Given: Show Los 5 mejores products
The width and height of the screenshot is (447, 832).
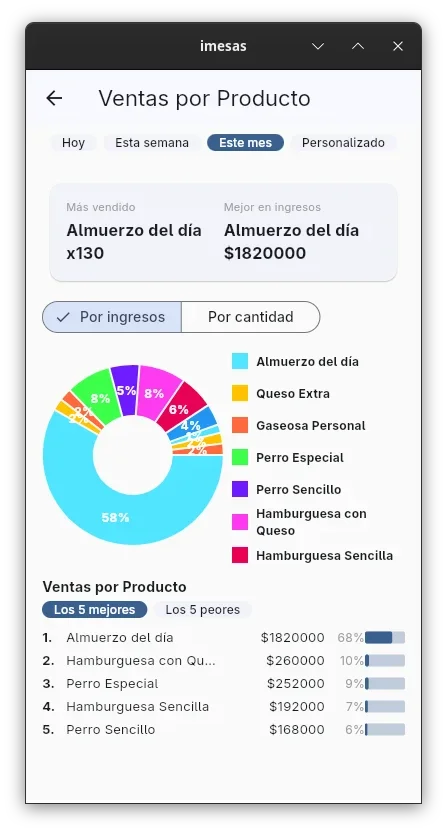Looking at the screenshot, I should click(x=94, y=610).
